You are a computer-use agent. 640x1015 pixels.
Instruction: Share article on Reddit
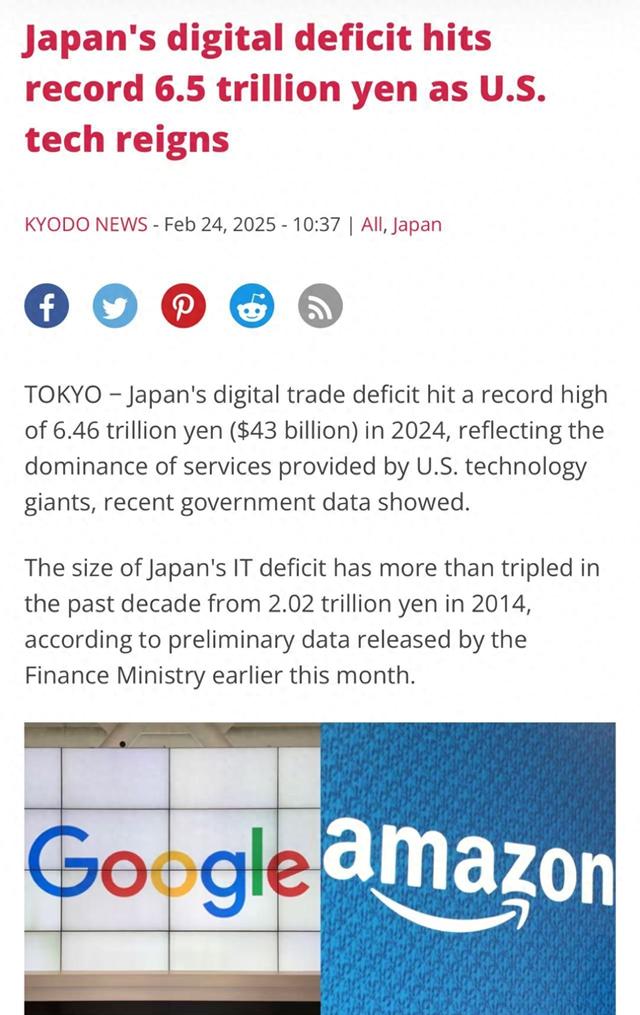click(x=252, y=306)
